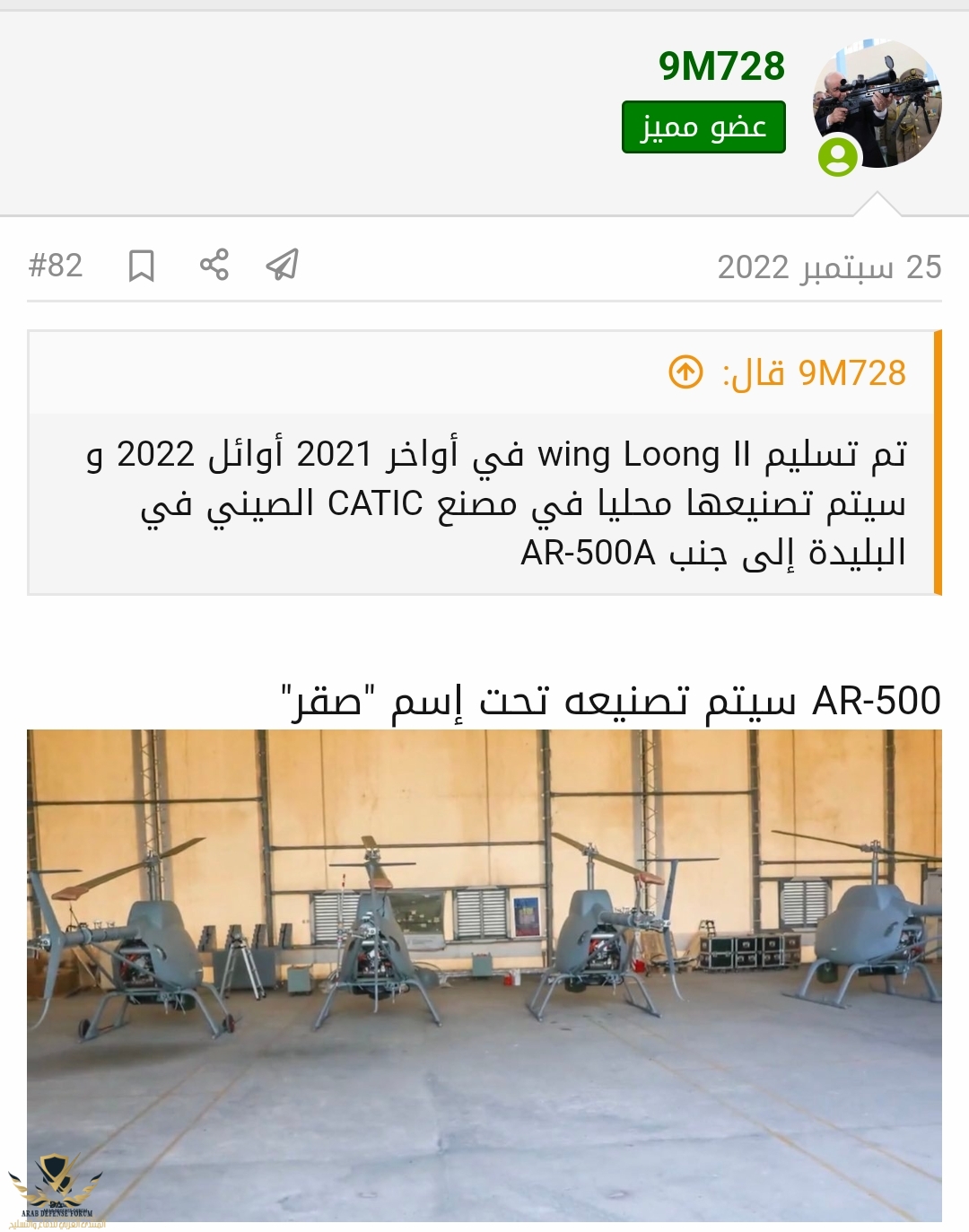Open the AR-500 helicopters image
969x1232 pixels.
484,974
